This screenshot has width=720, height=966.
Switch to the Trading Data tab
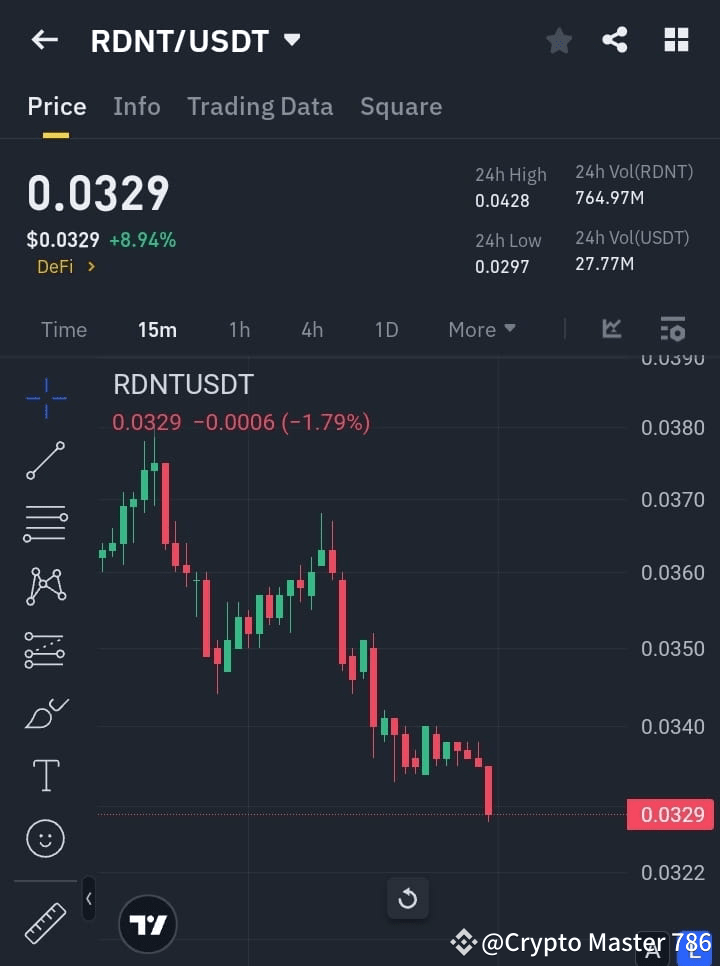(x=260, y=106)
